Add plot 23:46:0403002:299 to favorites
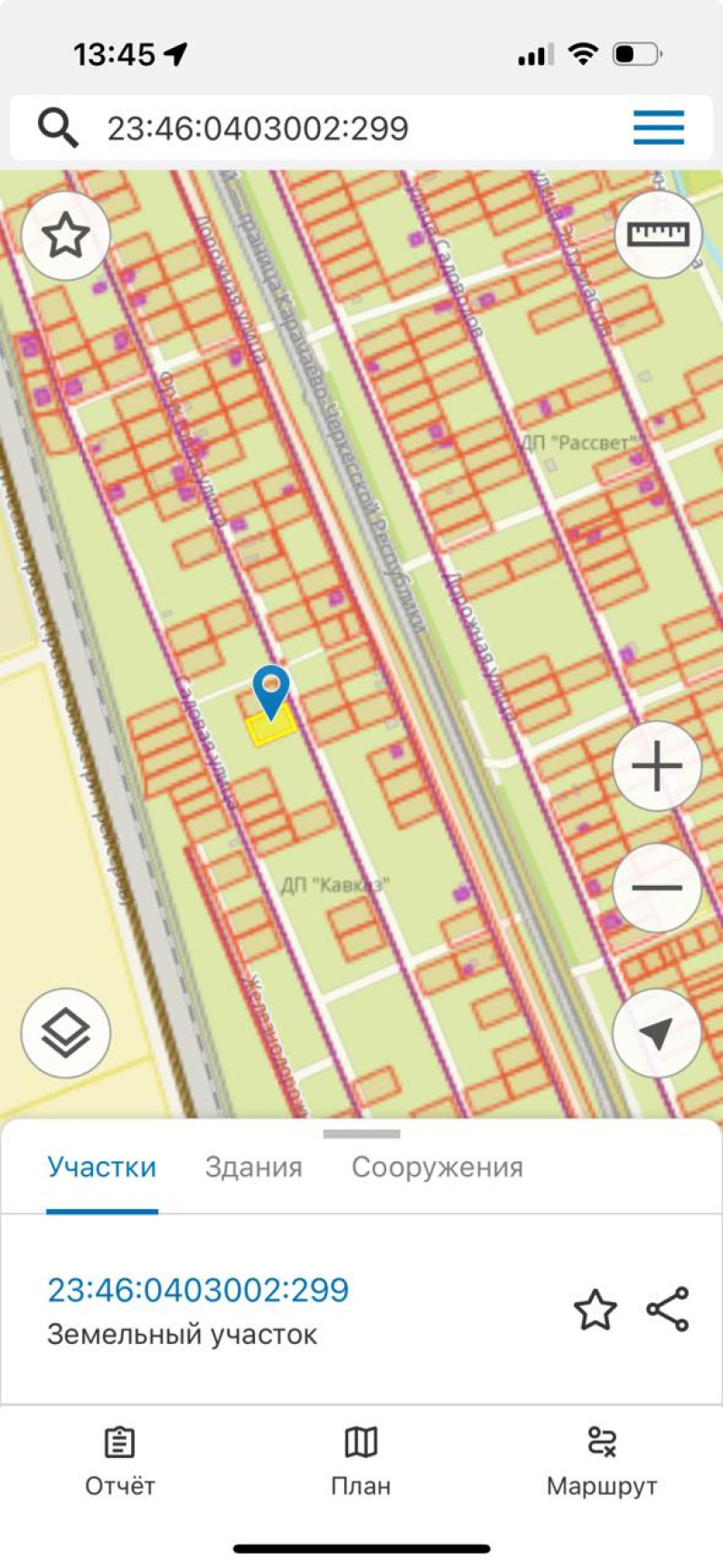The width and height of the screenshot is (723, 1568). click(x=596, y=1310)
